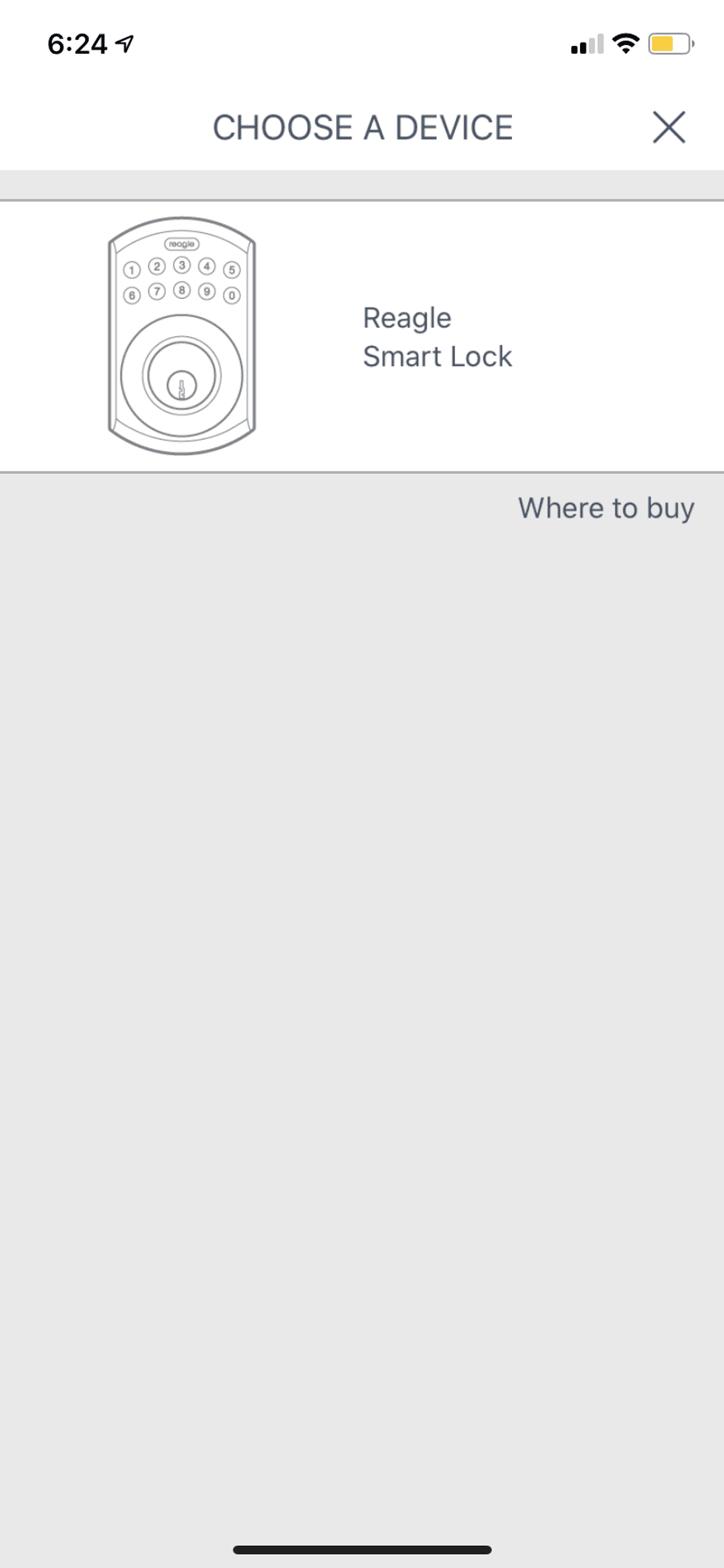Tap the home indicator bar at the bottom
Image resolution: width=724 pixels, height=1568 pixels.
click(x=362, y=1547)
